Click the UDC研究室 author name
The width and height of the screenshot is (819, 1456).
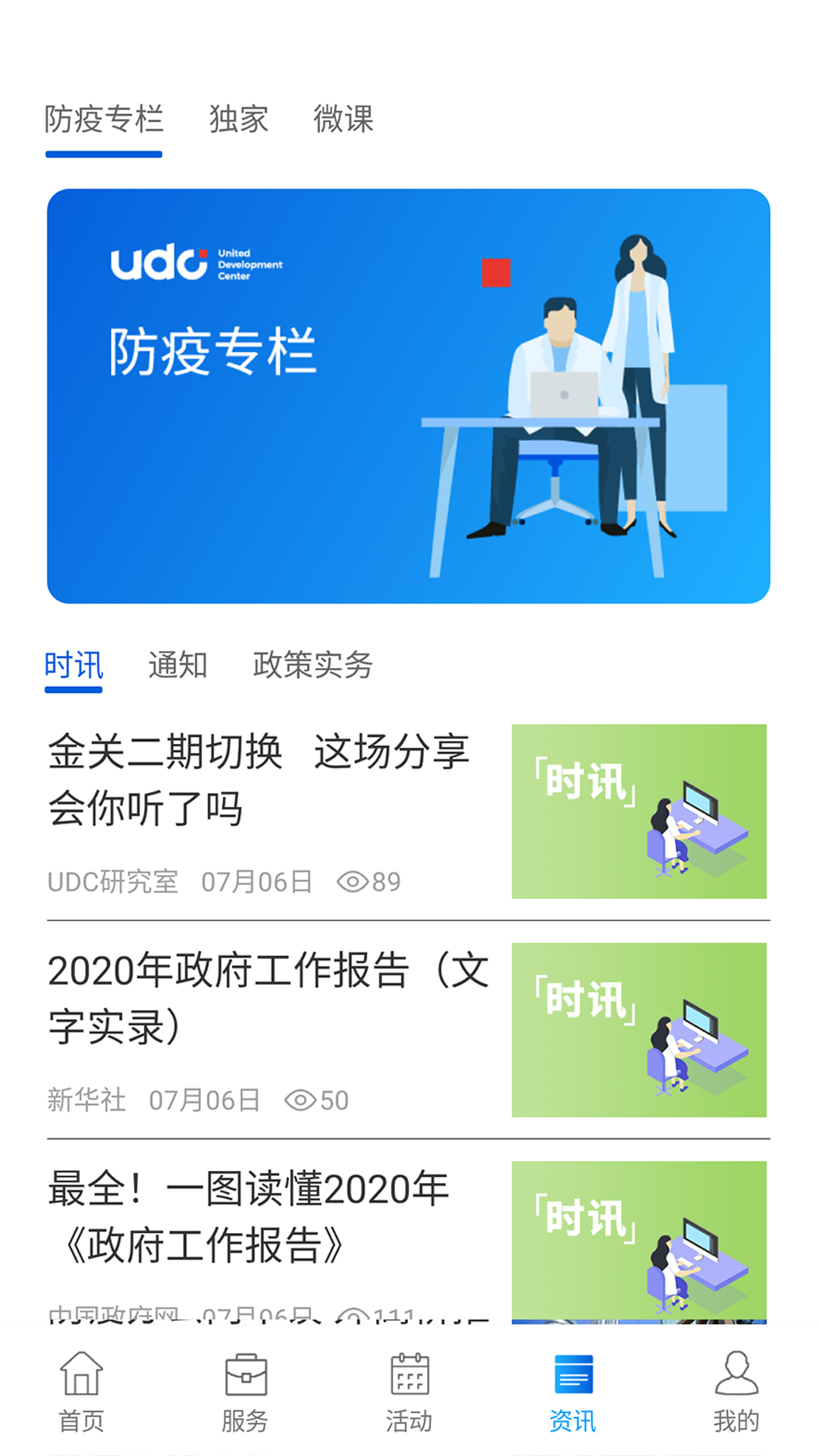(112, 881)
